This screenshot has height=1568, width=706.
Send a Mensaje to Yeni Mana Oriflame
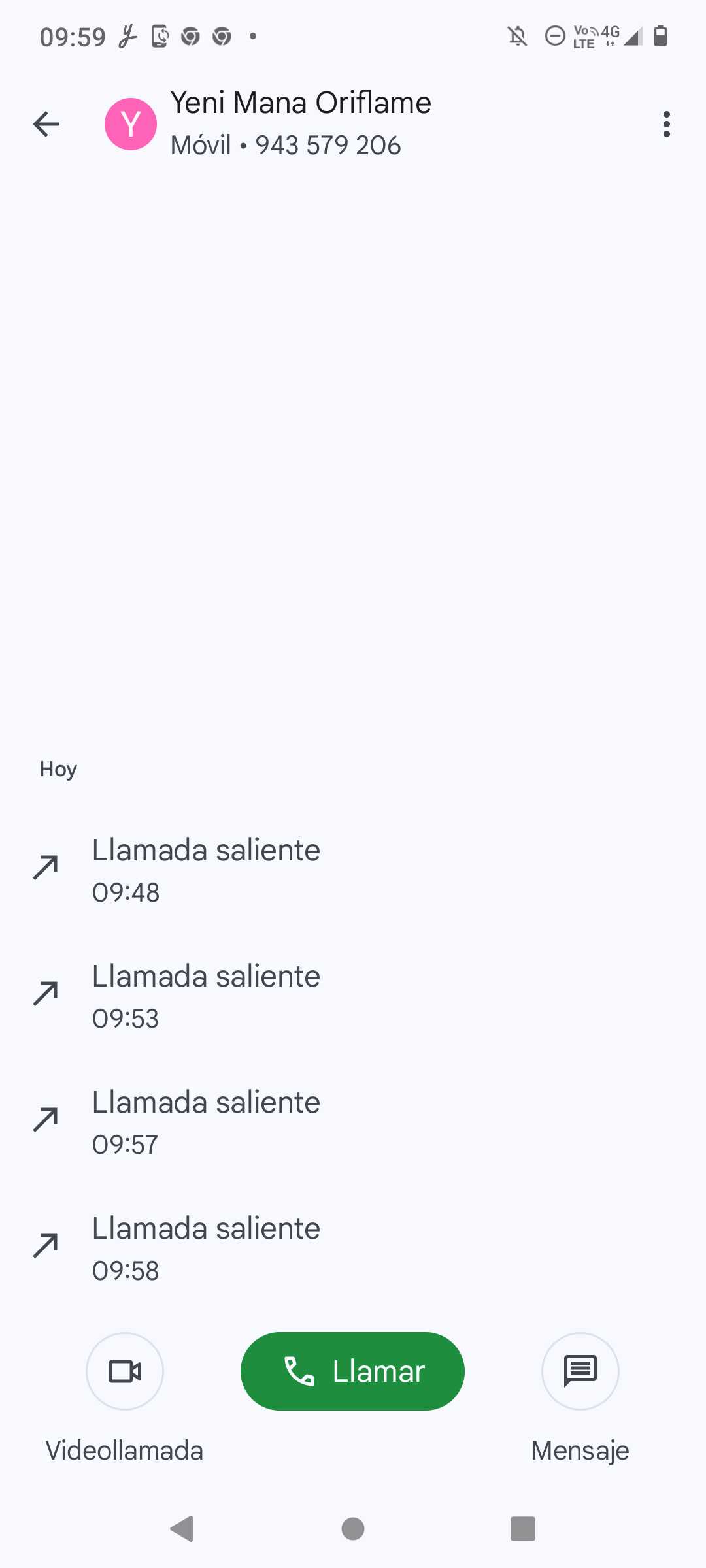(x=580, y=1371)
